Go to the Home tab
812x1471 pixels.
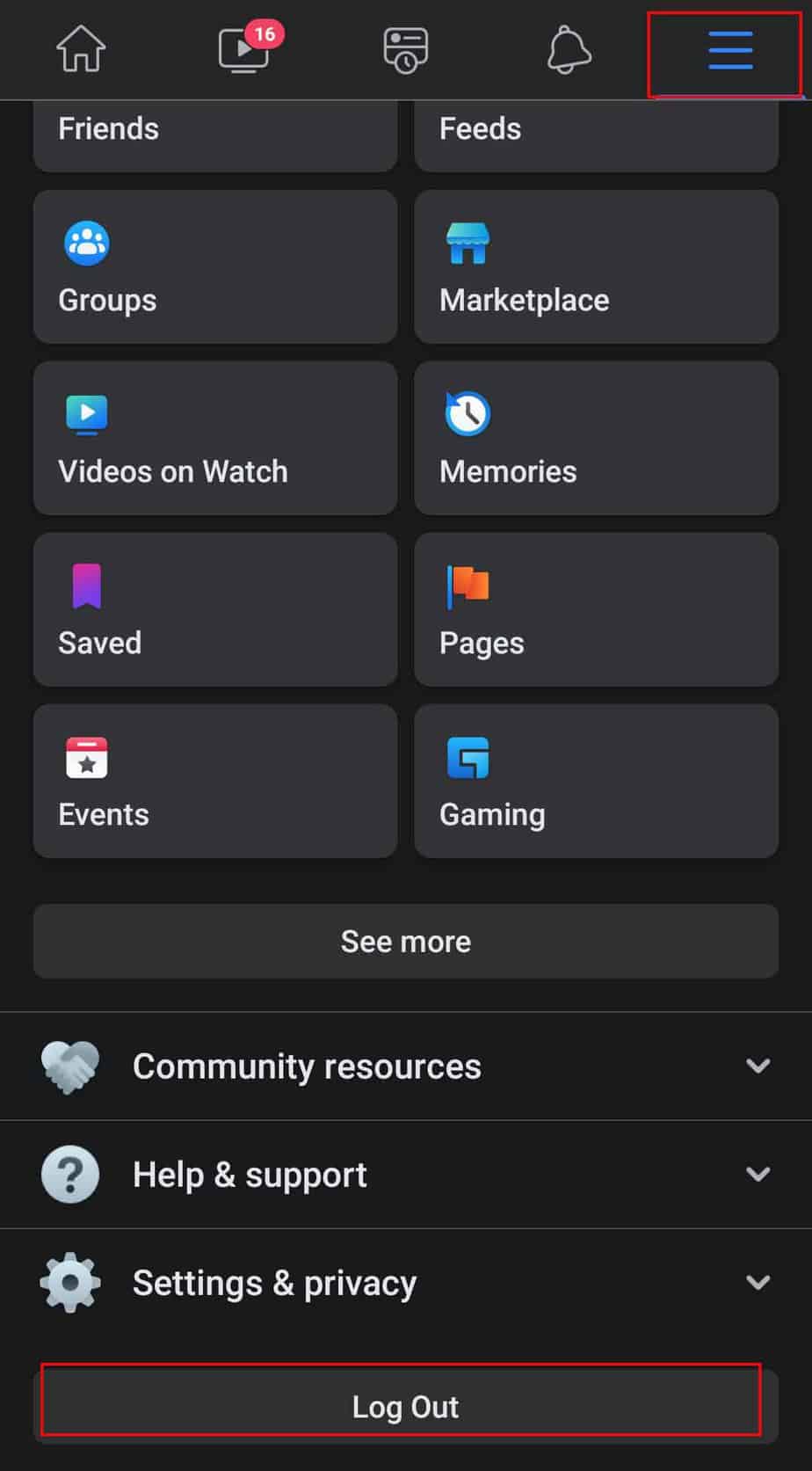click(x=81, y=49)
